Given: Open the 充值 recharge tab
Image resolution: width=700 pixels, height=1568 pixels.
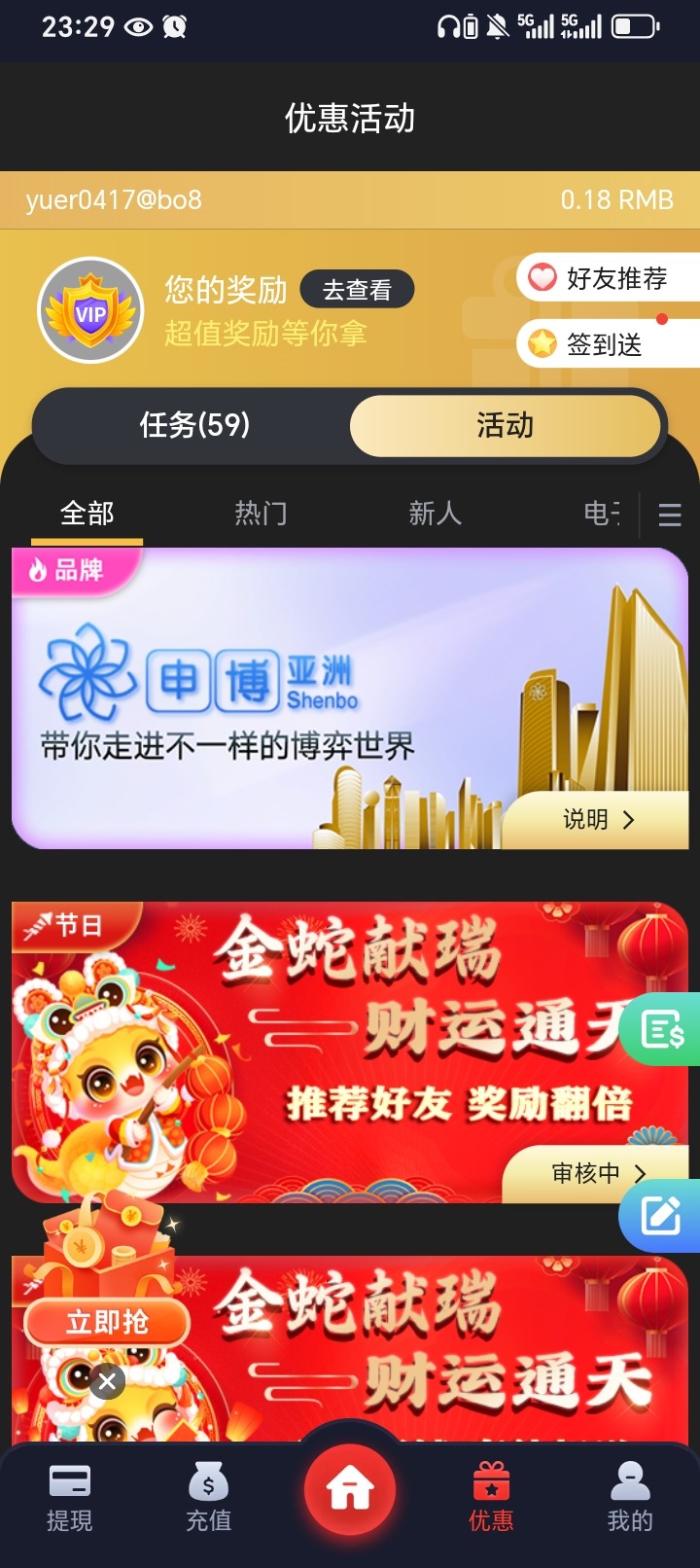Looking at the screenshot, I should (209, 1498).
